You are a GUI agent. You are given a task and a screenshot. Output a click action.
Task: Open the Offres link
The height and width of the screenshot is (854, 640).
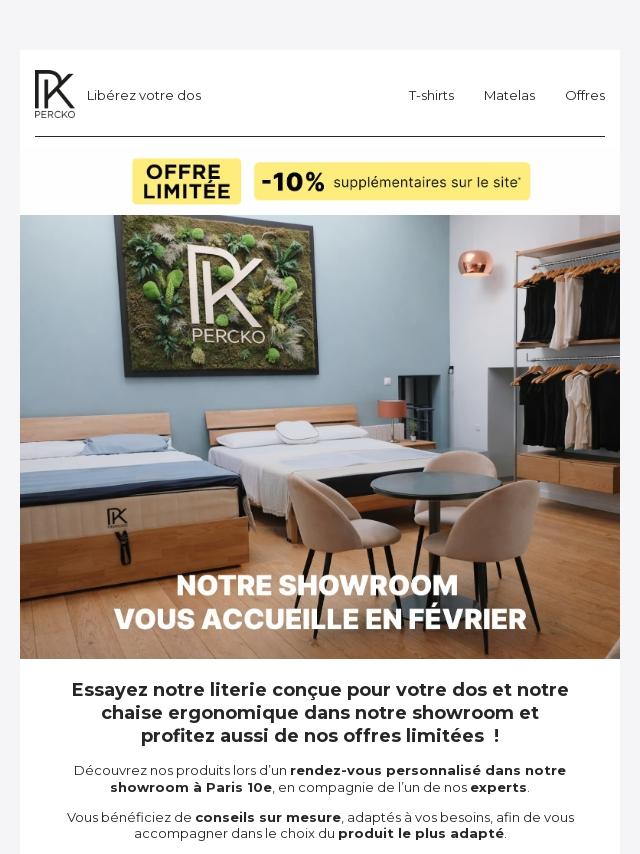pos(585,96)
